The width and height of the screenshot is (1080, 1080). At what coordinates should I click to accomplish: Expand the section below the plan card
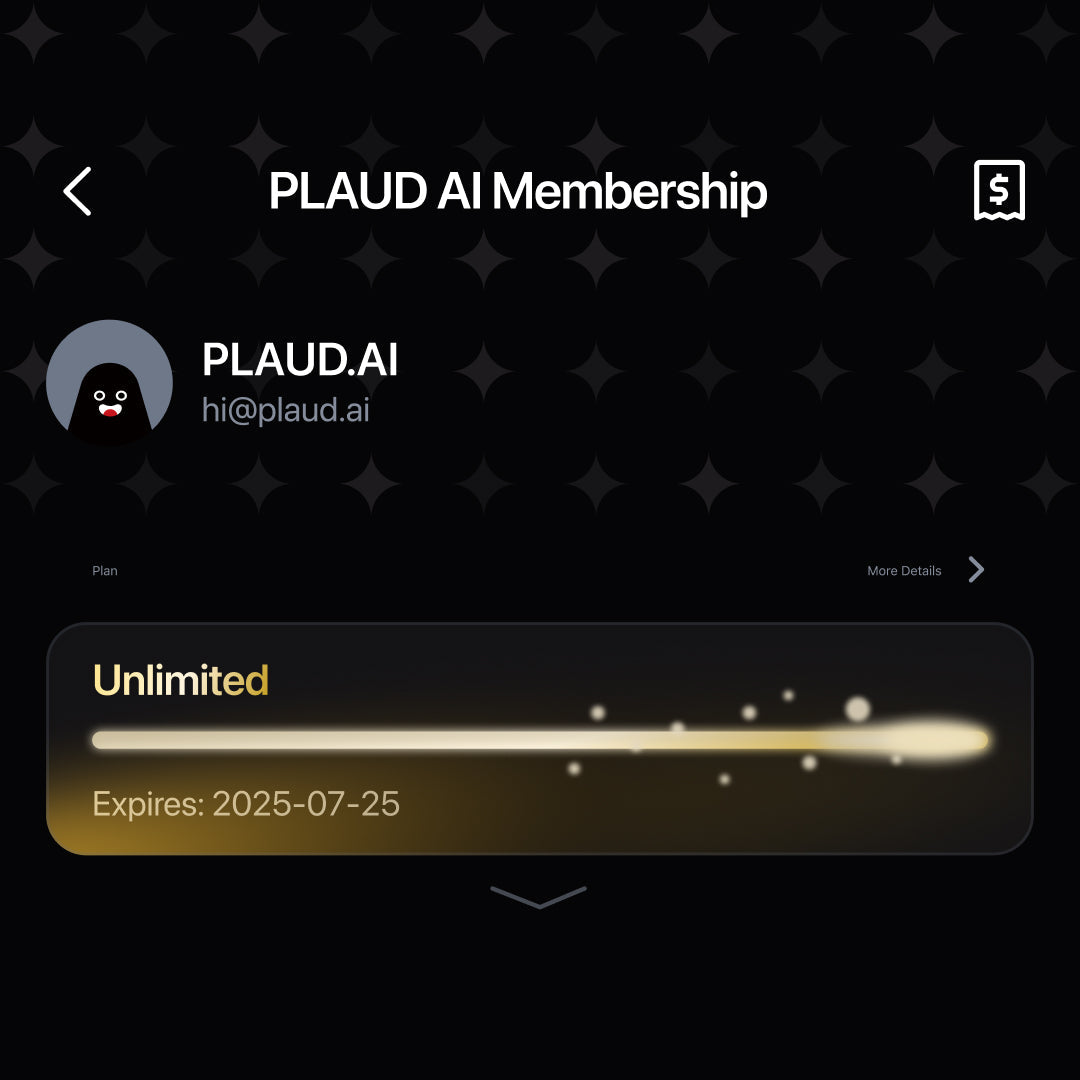coord(539,897)
